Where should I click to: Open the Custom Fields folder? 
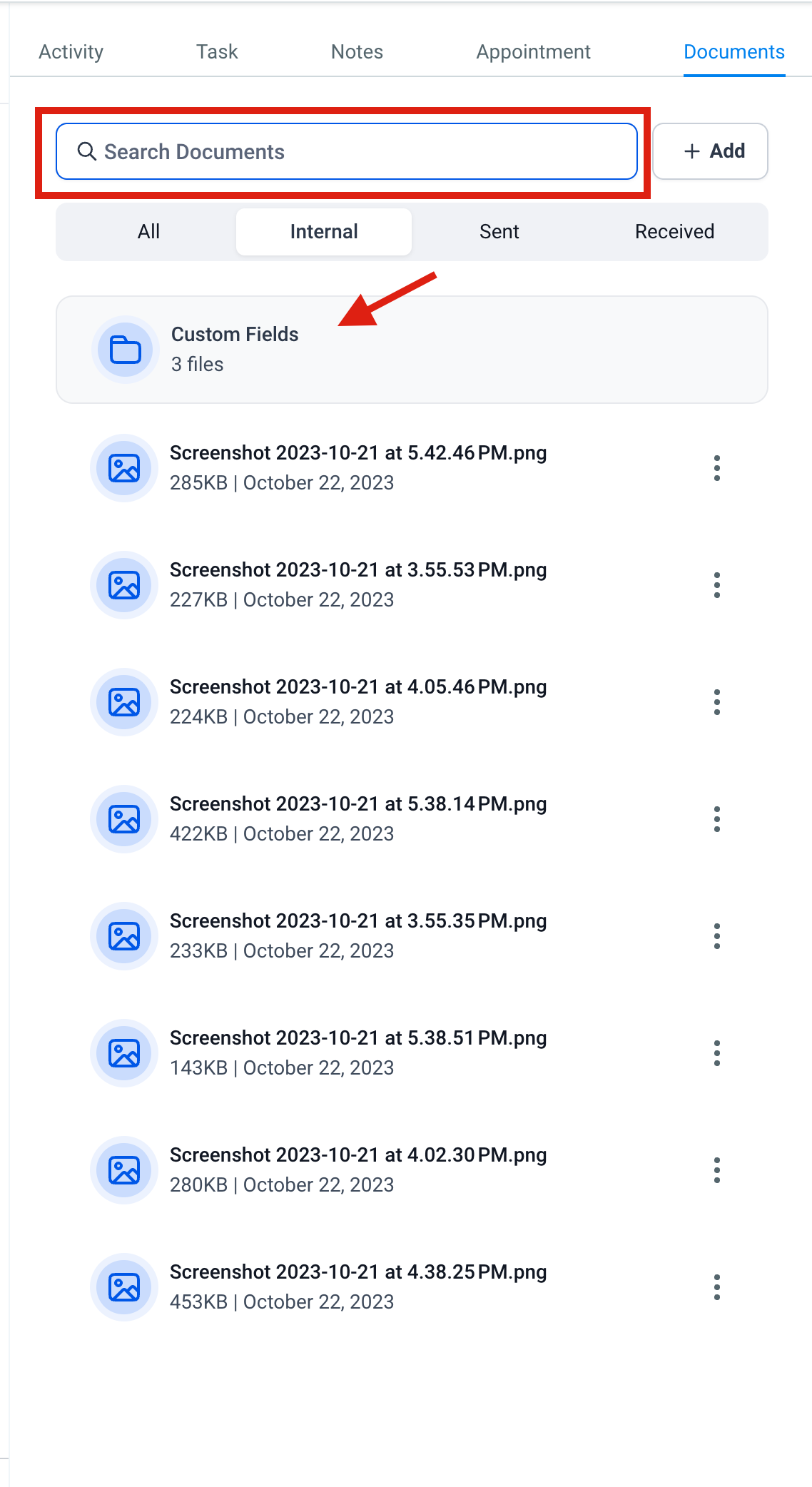[x=412, y=350]
